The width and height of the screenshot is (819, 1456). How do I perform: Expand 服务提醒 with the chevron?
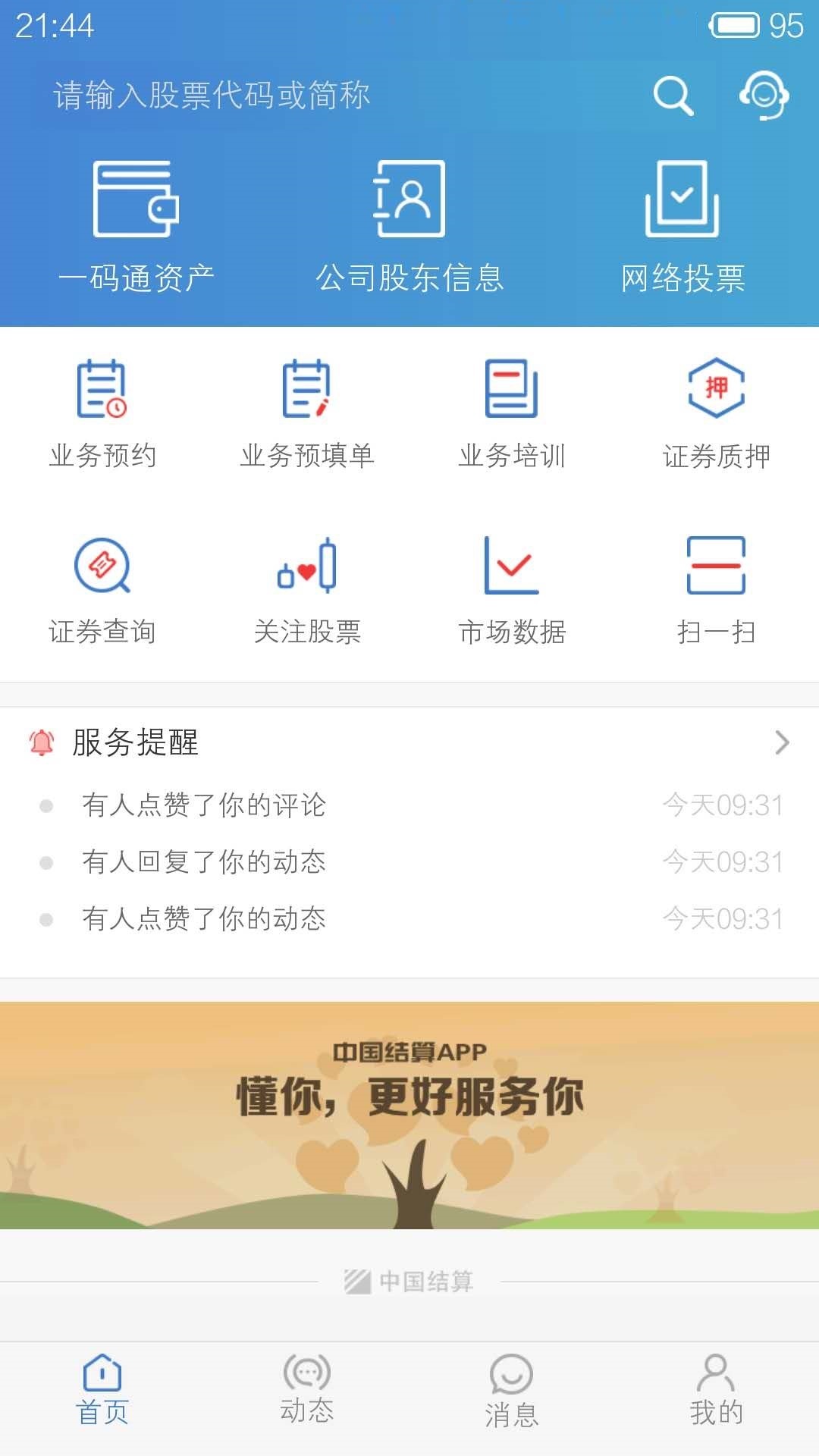781,742
